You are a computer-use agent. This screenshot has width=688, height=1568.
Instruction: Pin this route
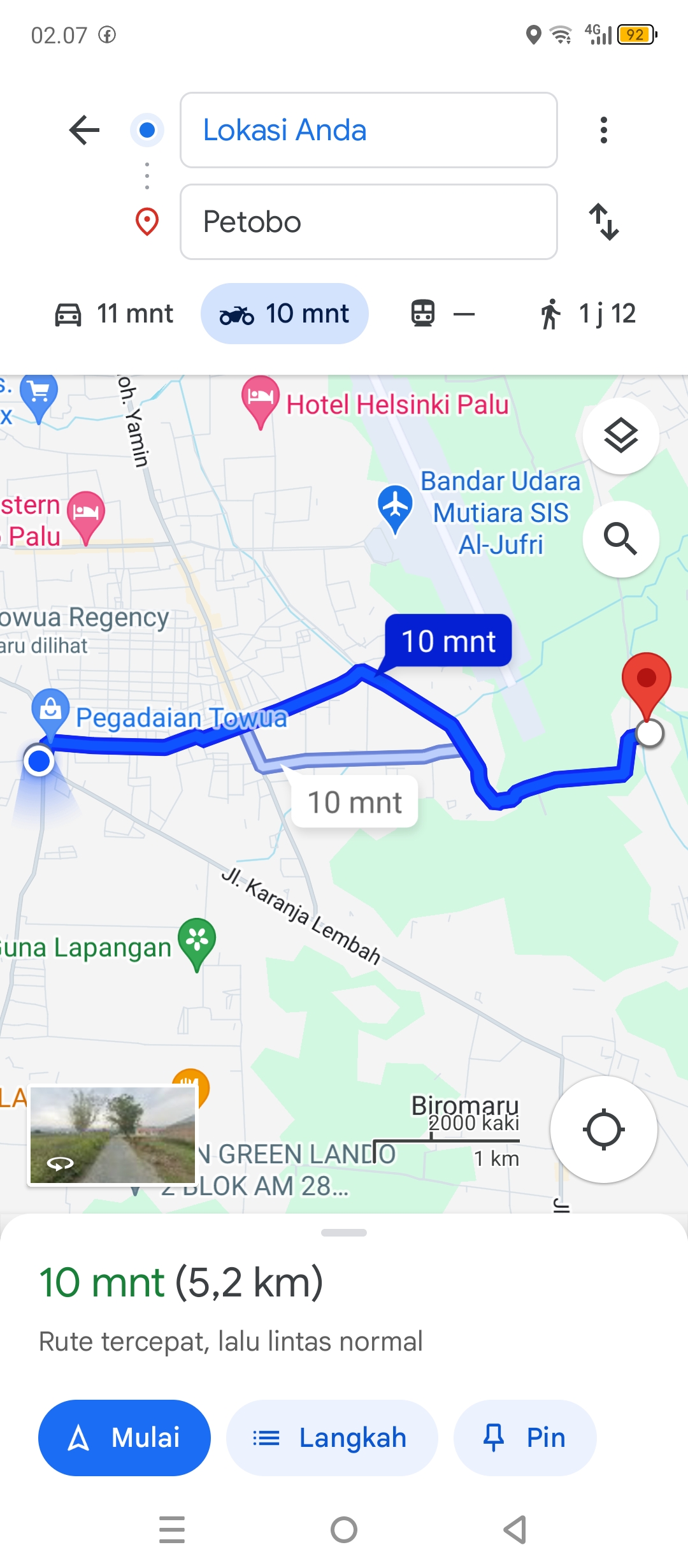point(525,1437)
